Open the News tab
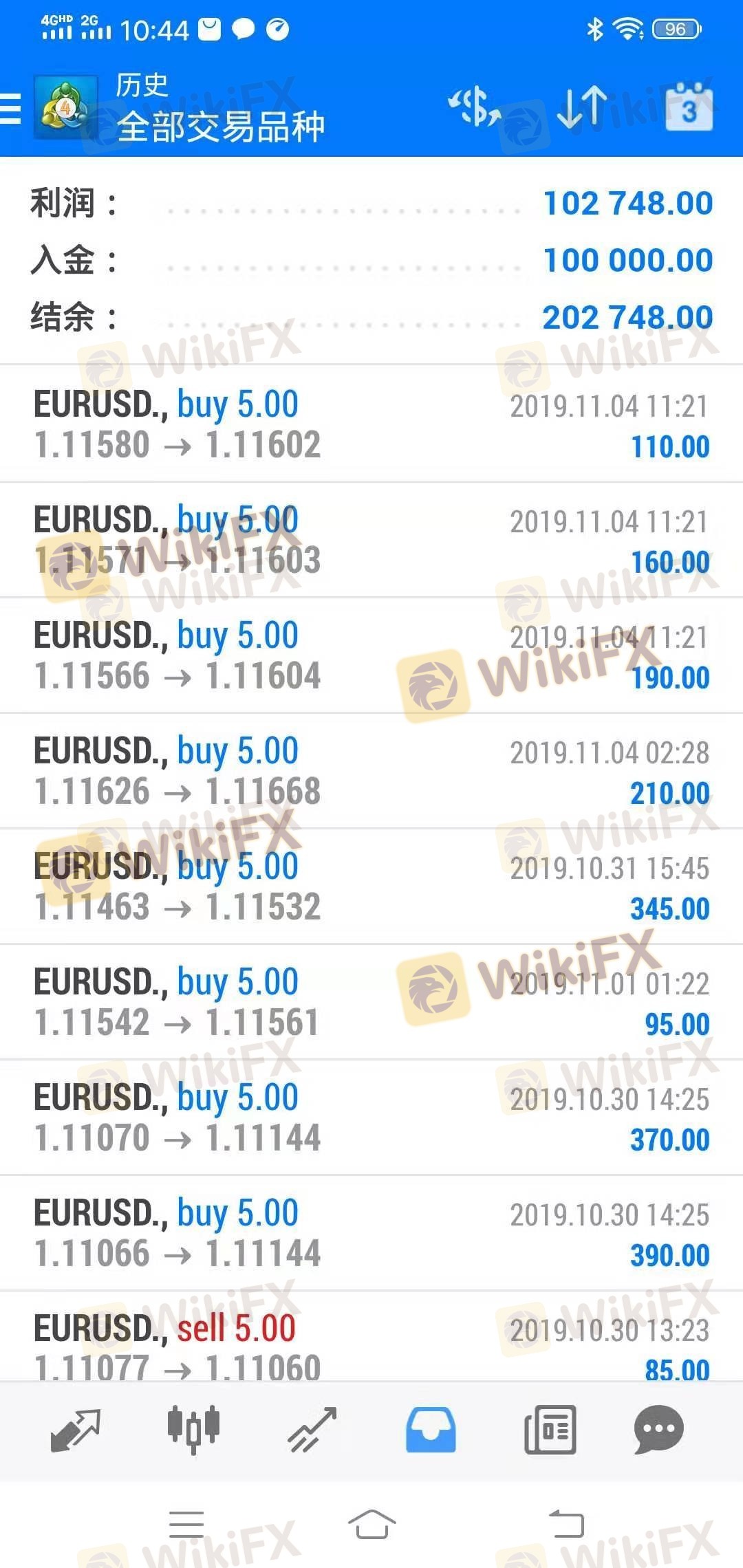Screen dimensions: 743x1568 tap(550, 1430)
